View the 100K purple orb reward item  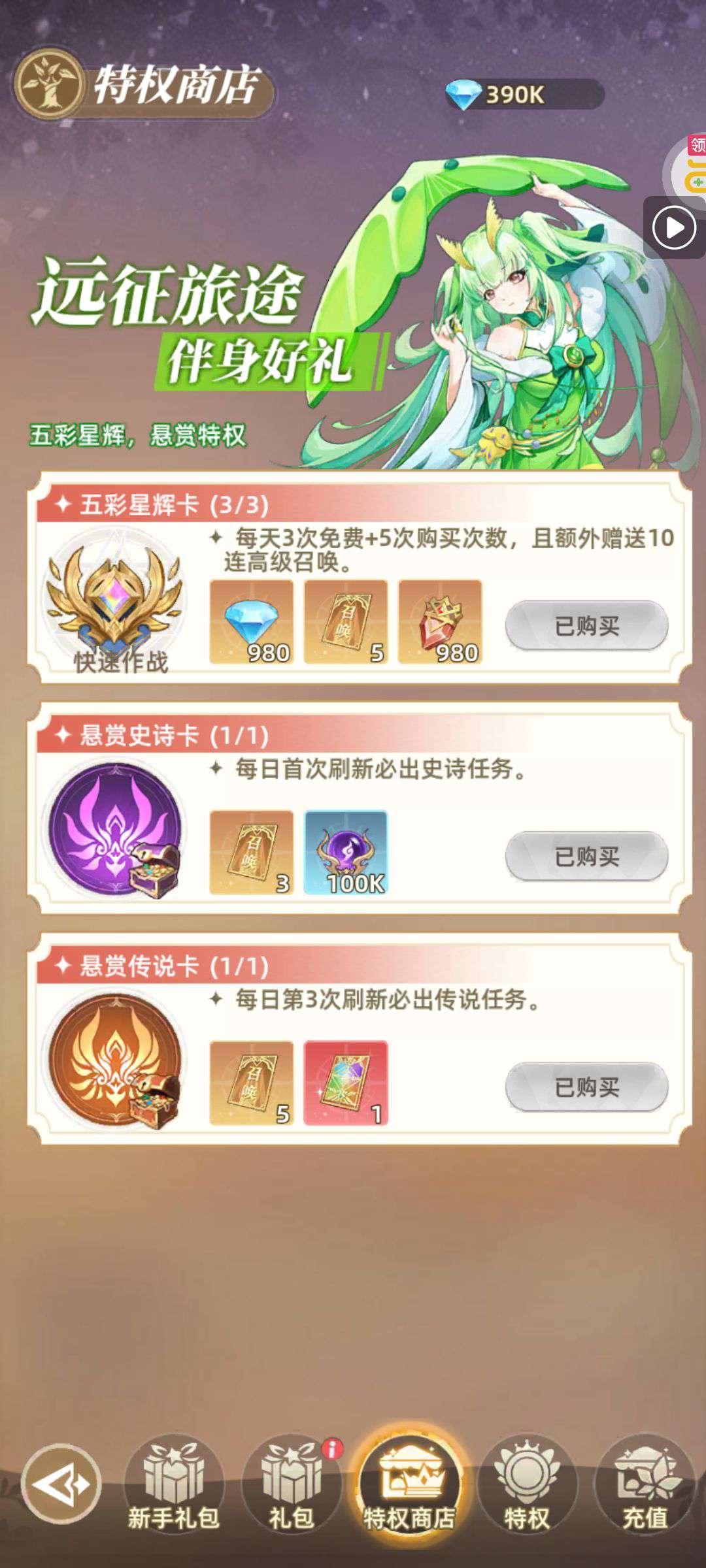coord(346,853)
